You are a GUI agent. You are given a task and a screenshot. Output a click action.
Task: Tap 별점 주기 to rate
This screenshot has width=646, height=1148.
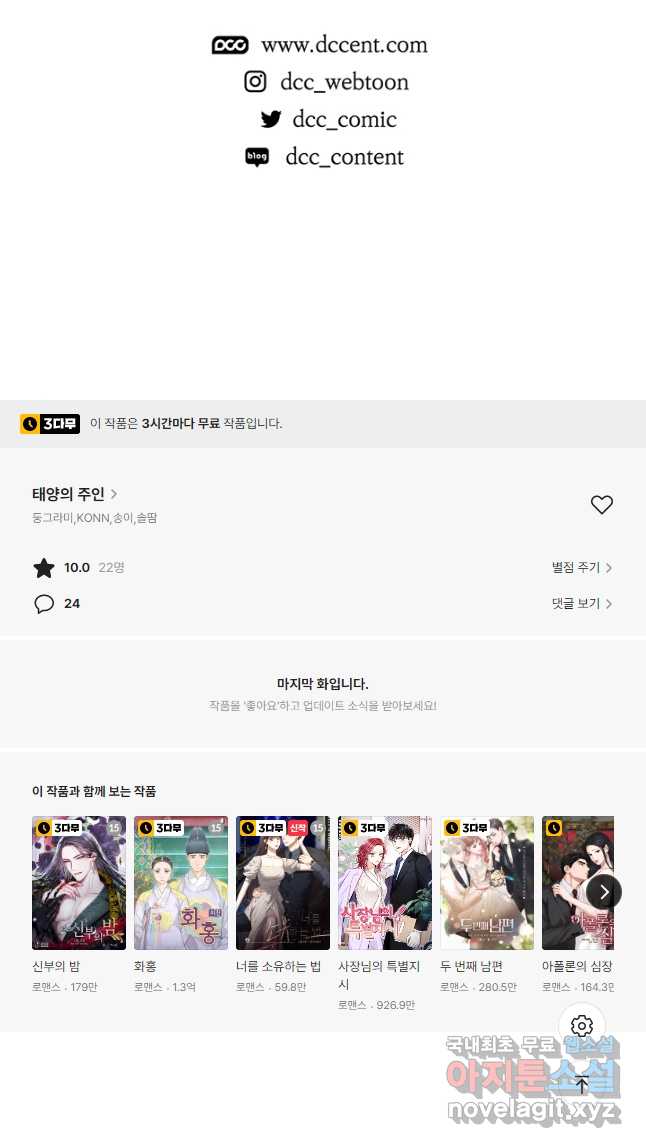coord(582,567)
